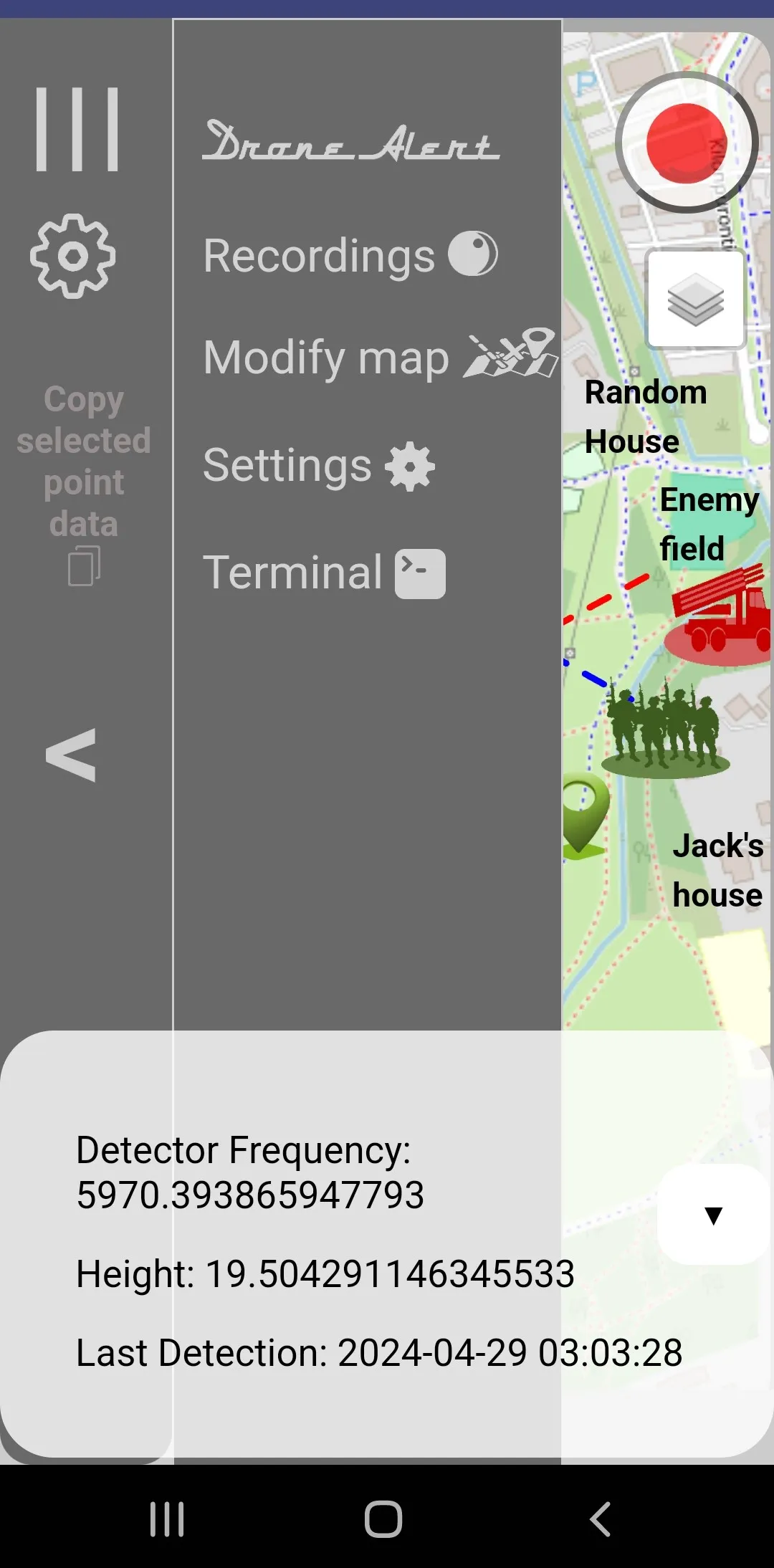Copy selected point data
This screenshot has width=774, height=1568.
(x=84, y=484)
